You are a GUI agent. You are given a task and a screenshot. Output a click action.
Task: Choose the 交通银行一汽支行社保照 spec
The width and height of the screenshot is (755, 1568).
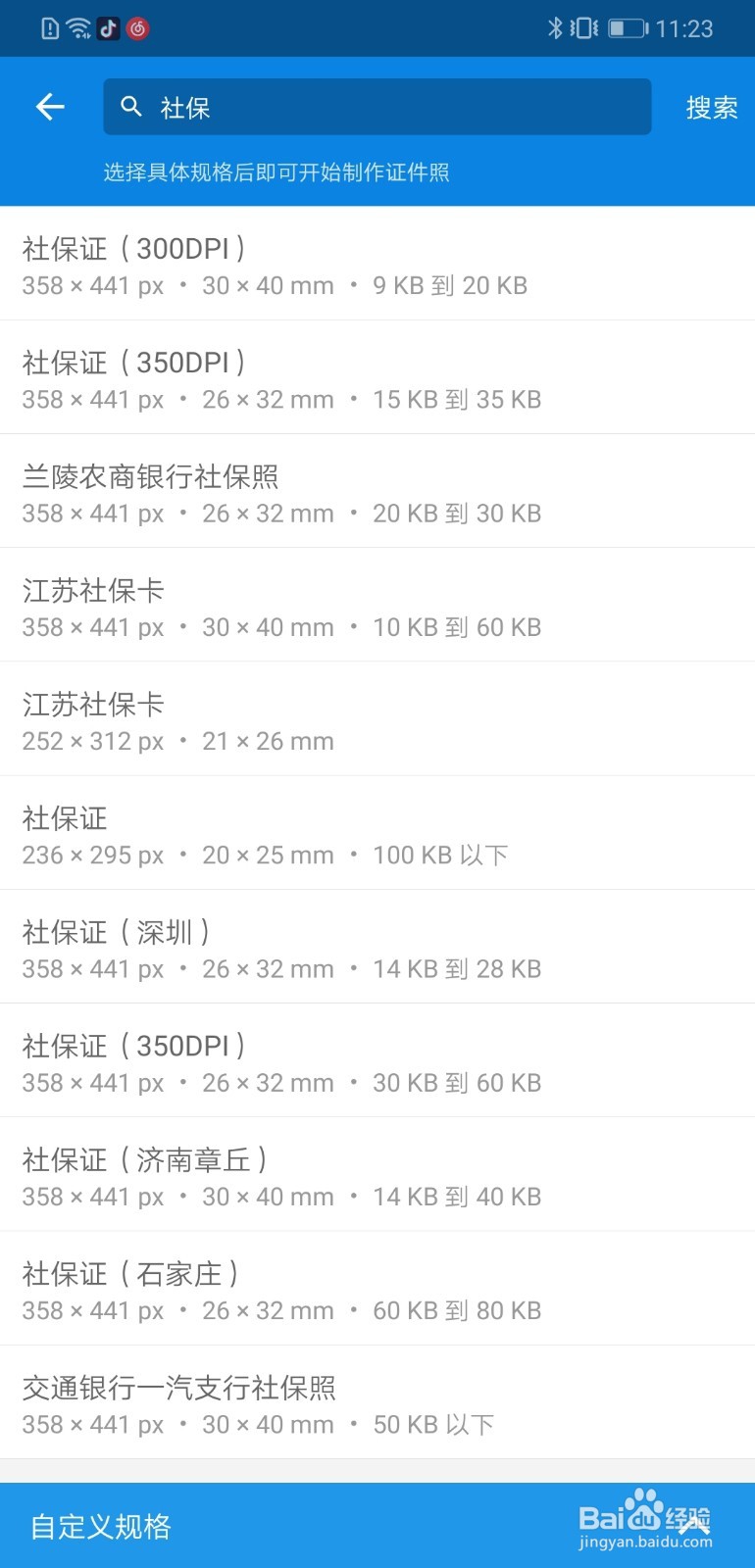377,1403
